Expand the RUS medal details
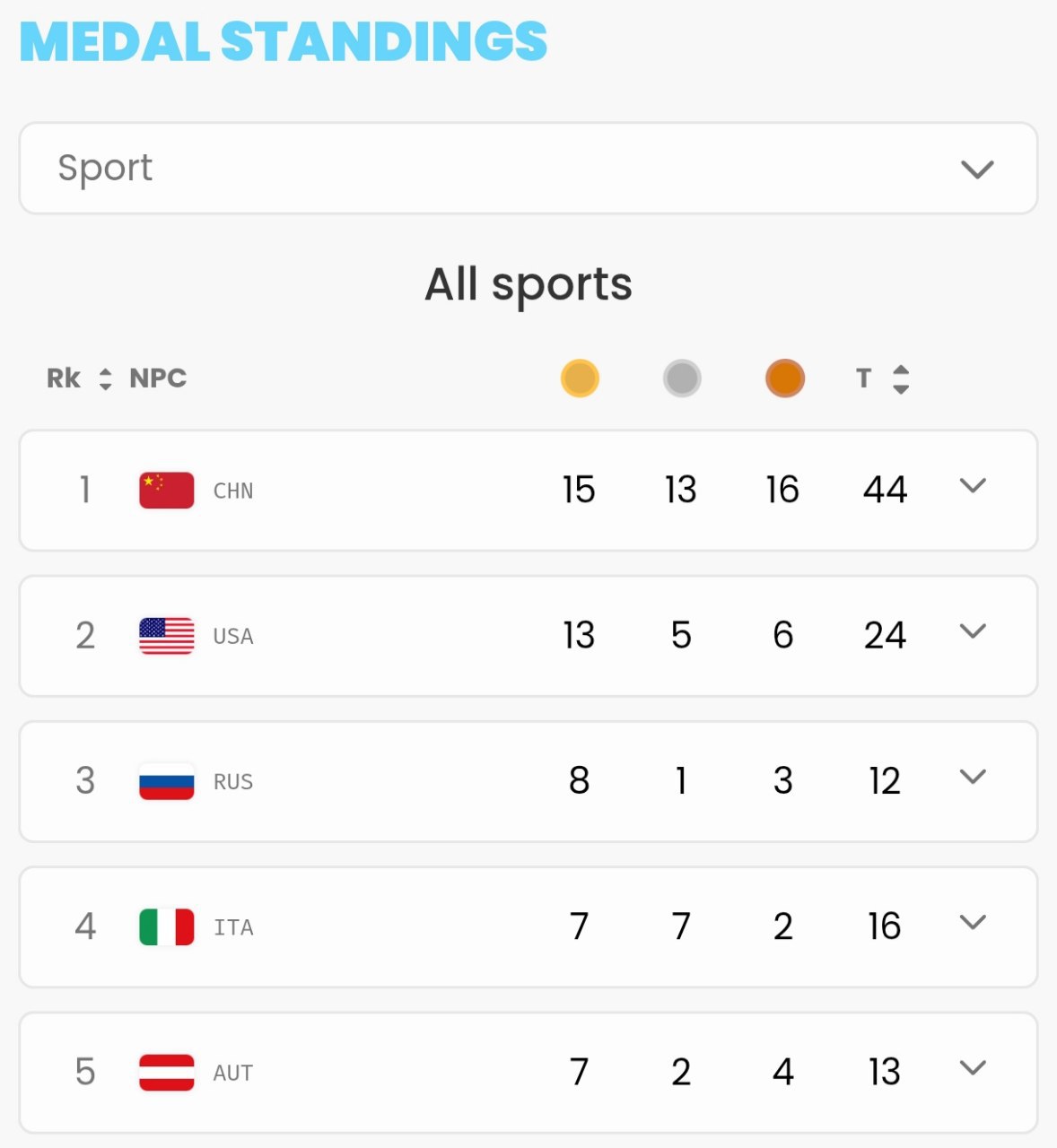 coord(973,777)
